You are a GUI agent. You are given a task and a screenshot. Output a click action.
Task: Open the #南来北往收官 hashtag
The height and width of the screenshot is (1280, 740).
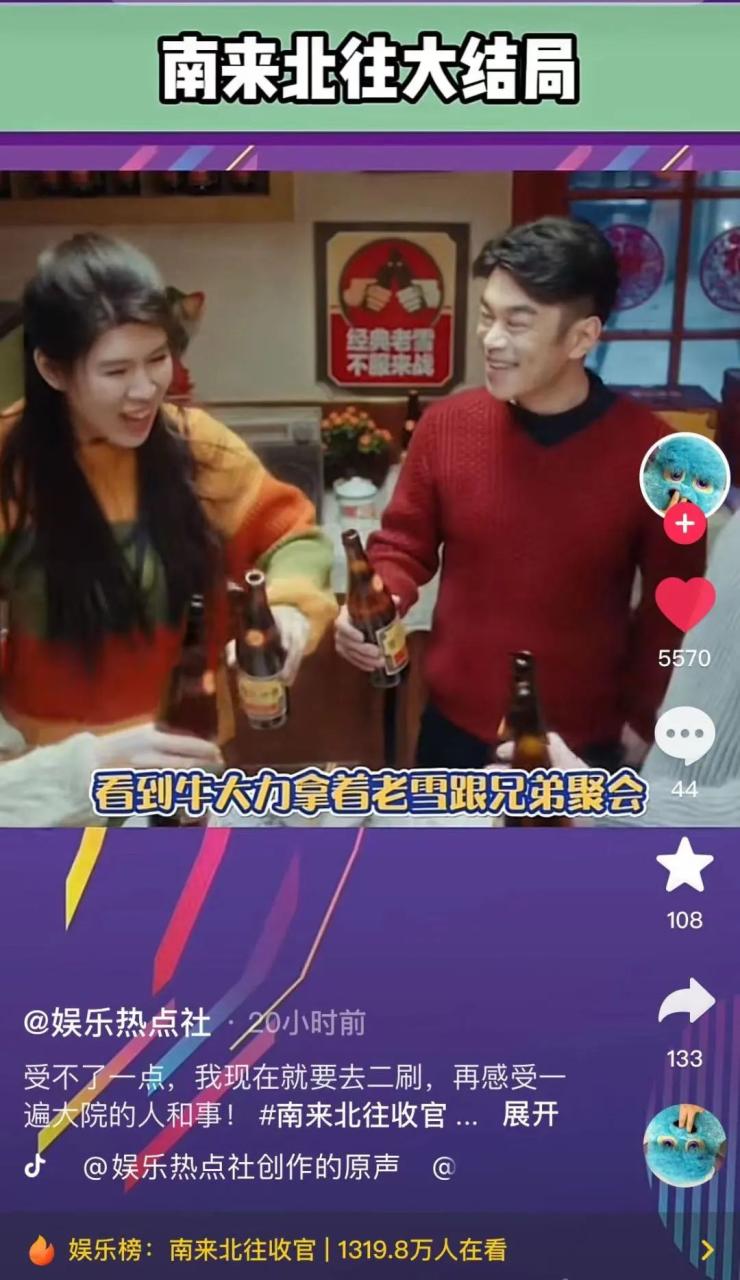coord(352,1115)
